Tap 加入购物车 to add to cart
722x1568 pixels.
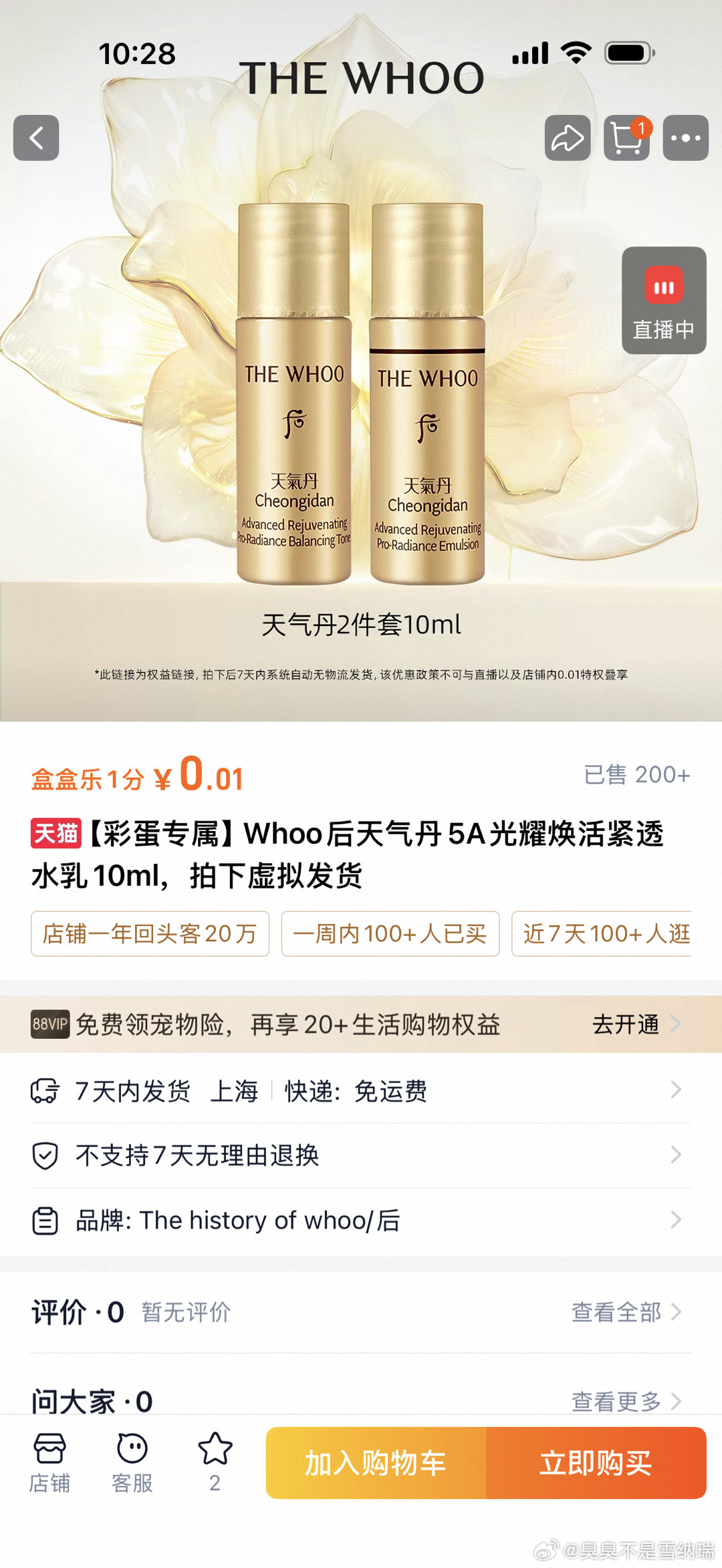pyautogui.click(x=376, y=1463)
